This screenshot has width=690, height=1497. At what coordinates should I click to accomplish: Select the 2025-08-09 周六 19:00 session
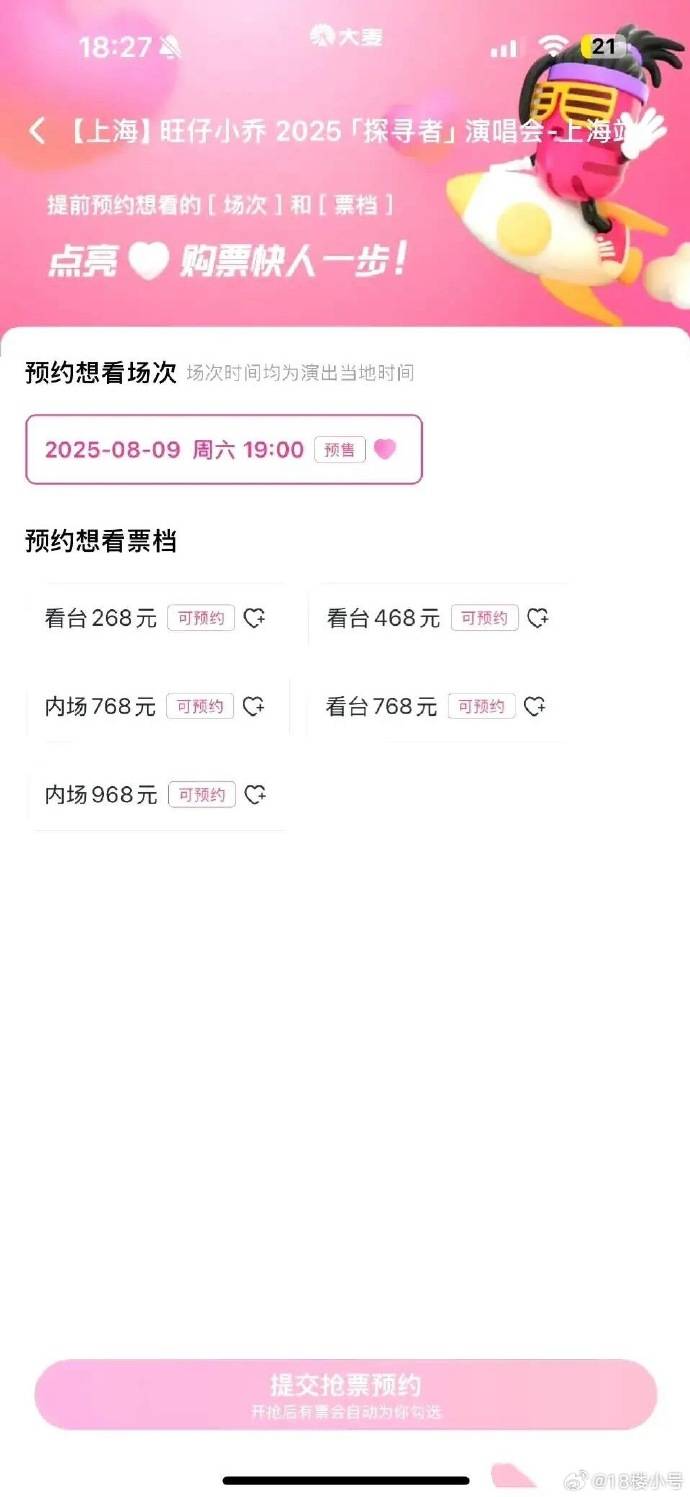[224, 450]
